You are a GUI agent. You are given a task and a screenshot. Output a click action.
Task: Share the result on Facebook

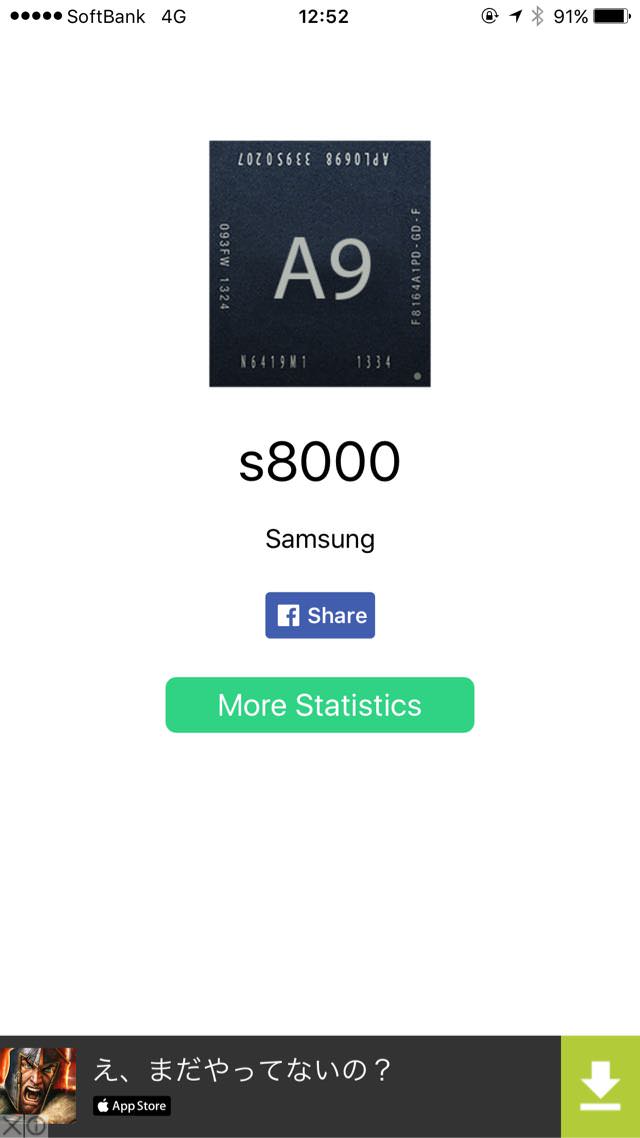[320, 615]
